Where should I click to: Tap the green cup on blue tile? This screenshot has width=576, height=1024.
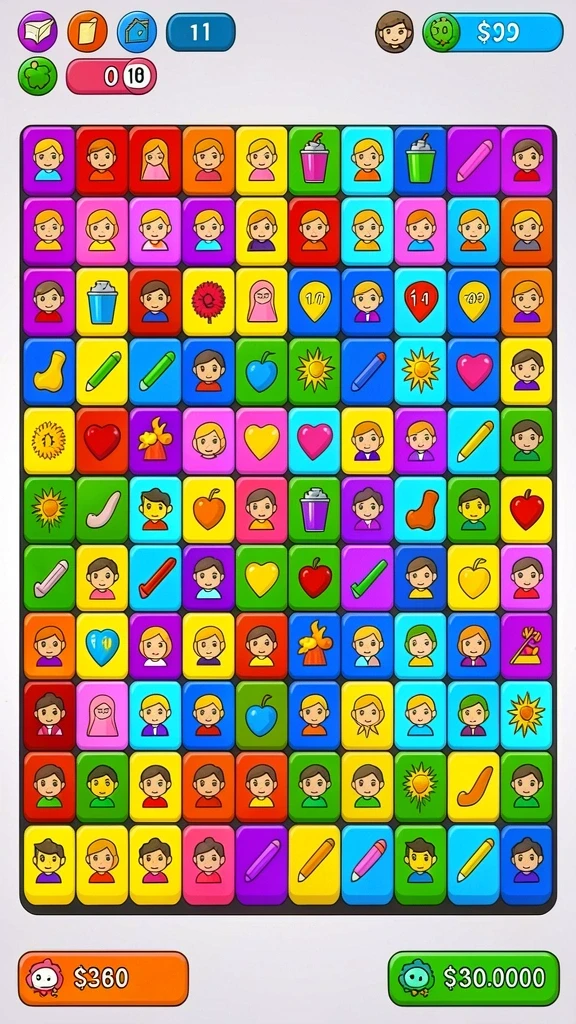pyautogui.click(x=421, y=161)
